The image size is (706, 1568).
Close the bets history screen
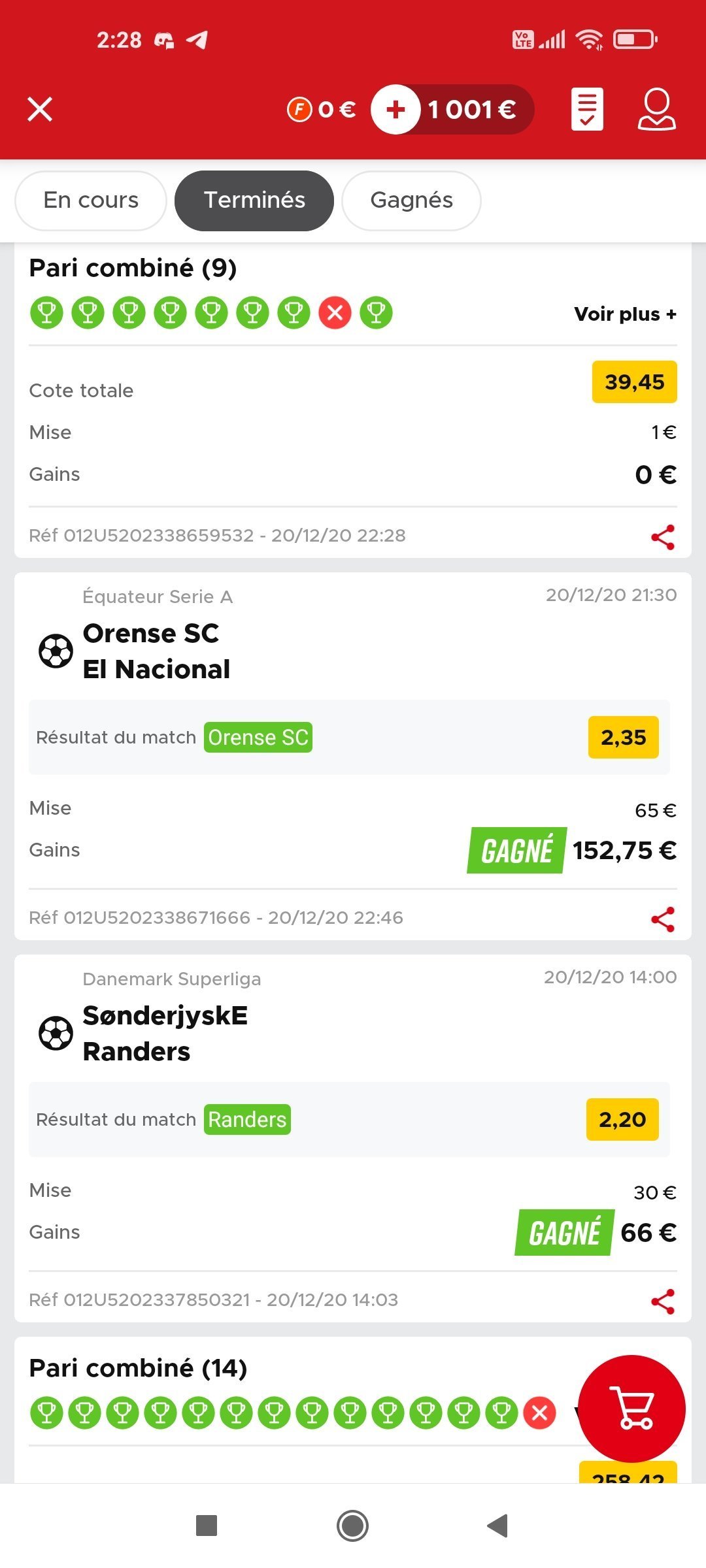40,109
